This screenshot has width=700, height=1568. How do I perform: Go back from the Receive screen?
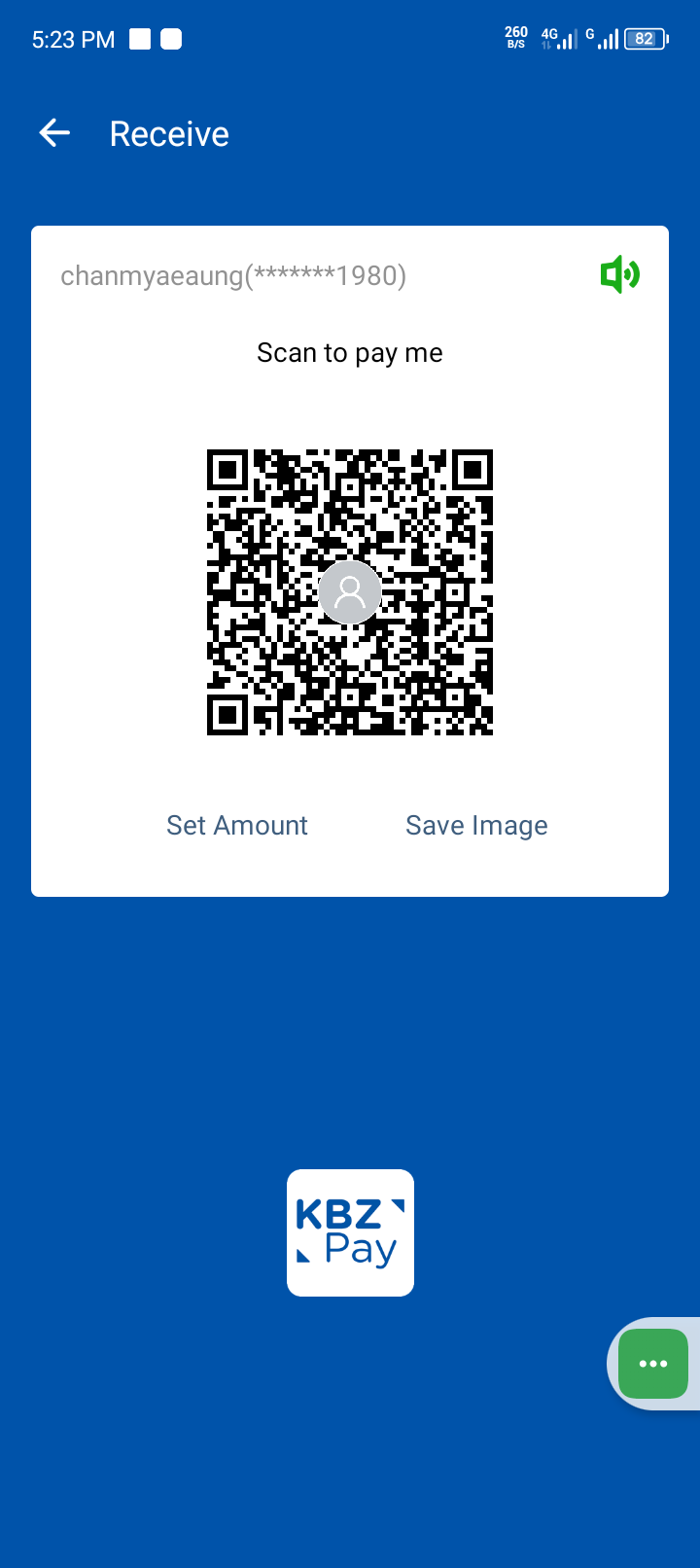tap(54, 133)
